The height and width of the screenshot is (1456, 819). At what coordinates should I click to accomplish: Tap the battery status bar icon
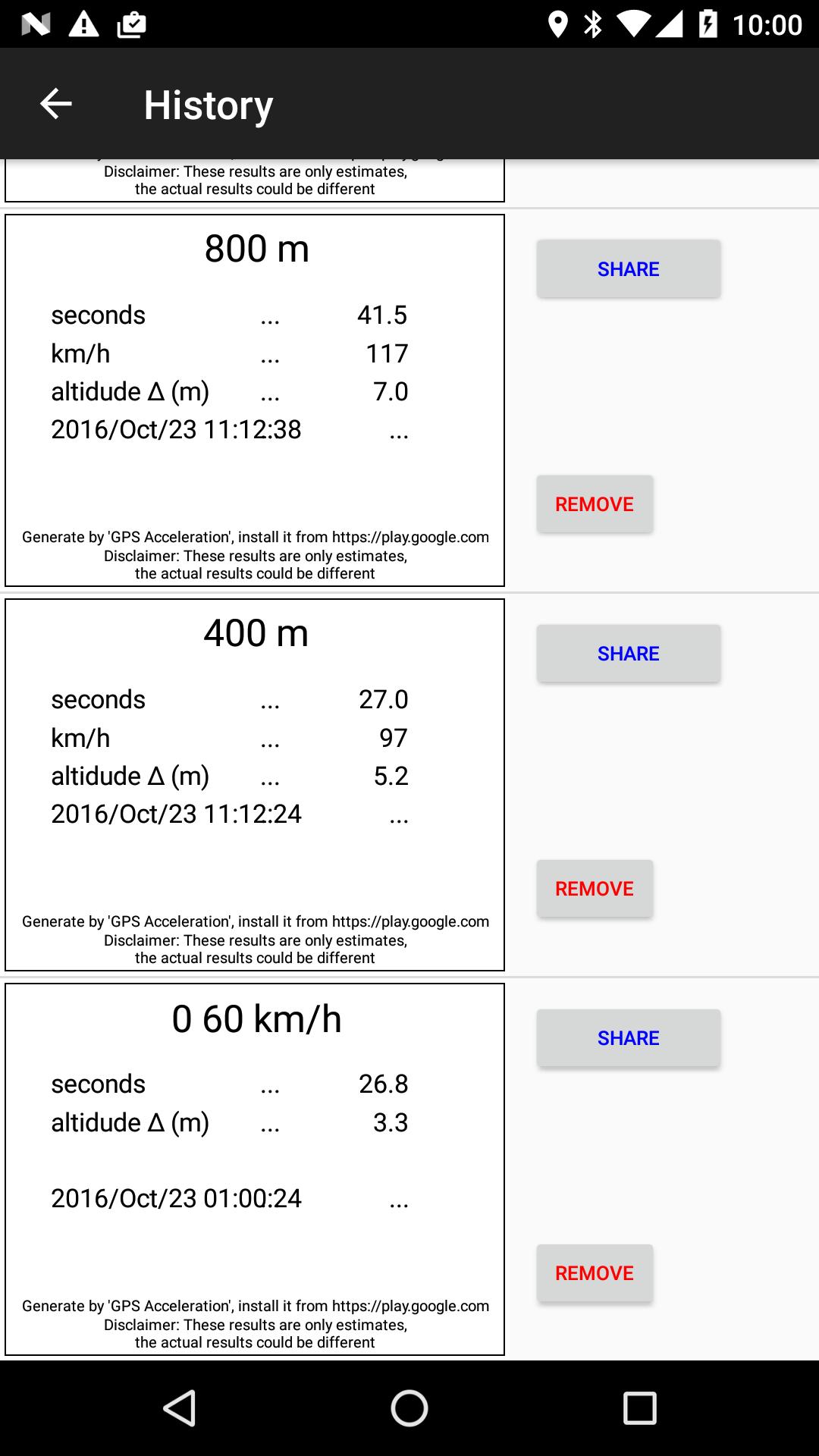(x=708, y=24)
